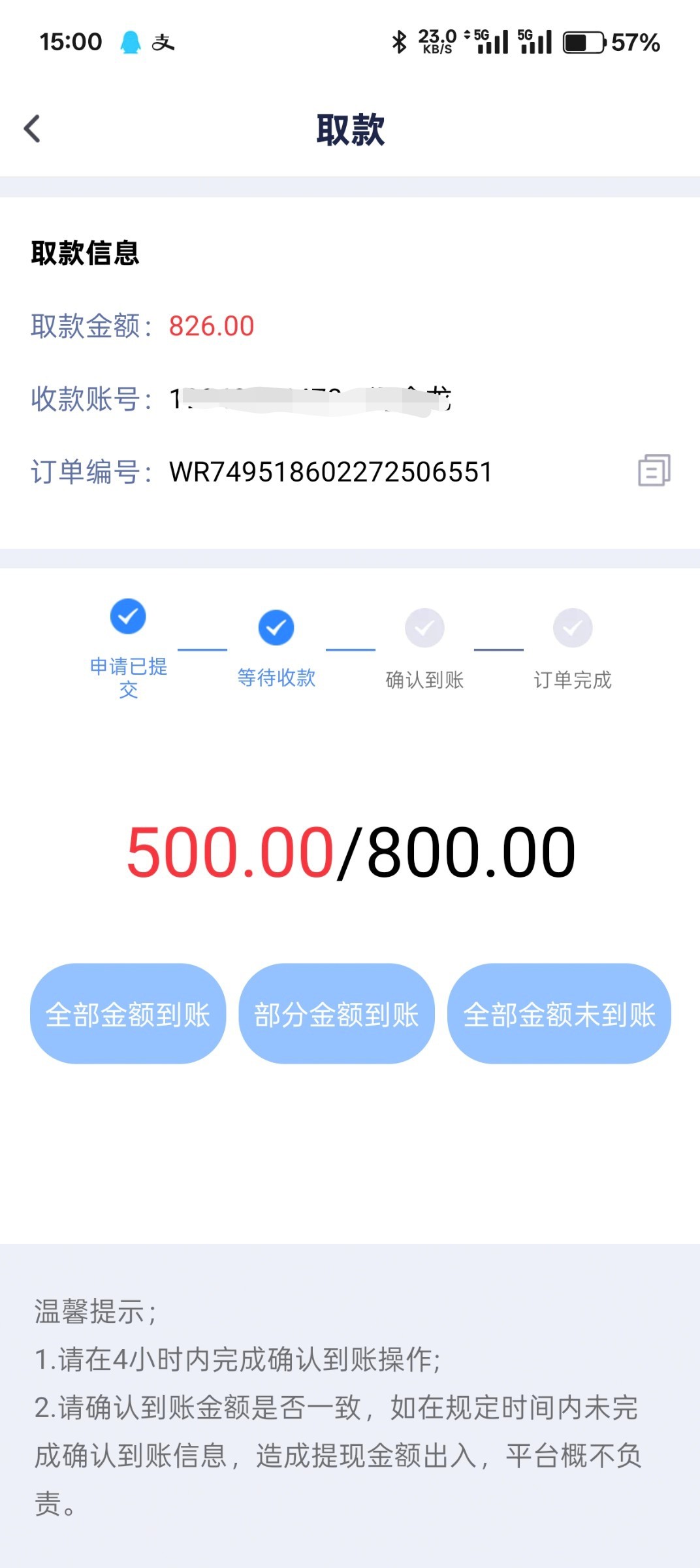
Task: Copy the order number WR749518602272506551
Action: [654, 470]
